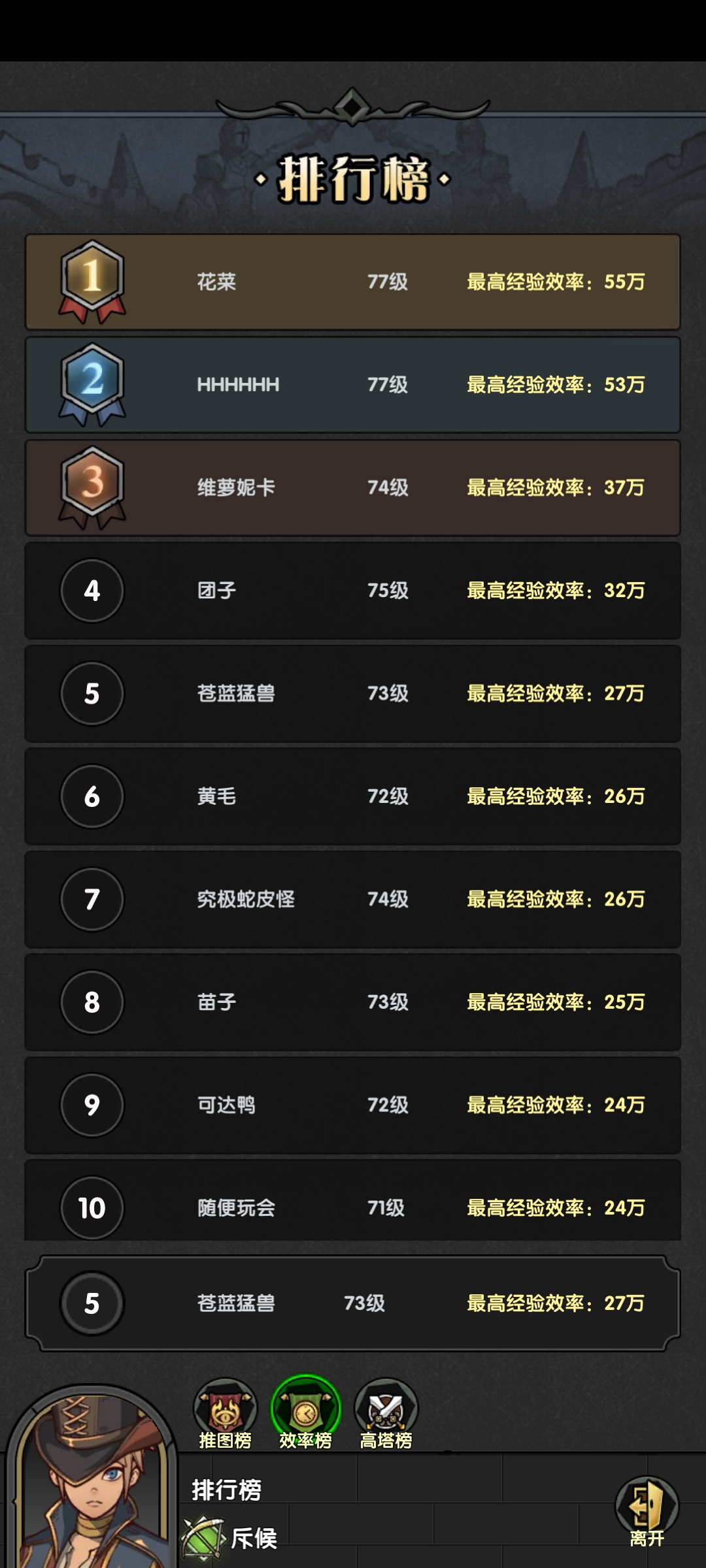Screen dimensions: 706x1568
Task: Open 维萝妮卡's third-place entry
Action: click(x=353, y=488)
